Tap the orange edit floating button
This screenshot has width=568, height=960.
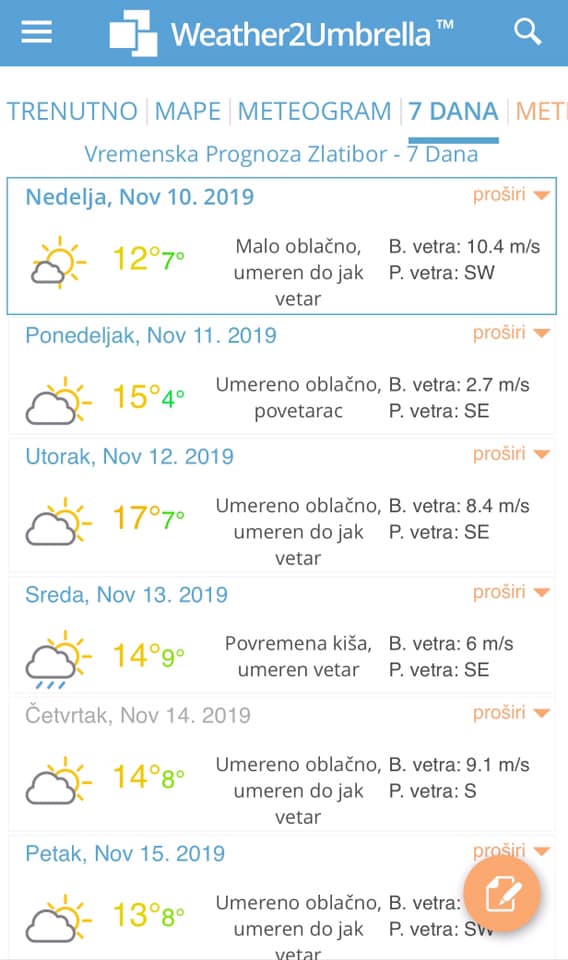pos(502,894)
